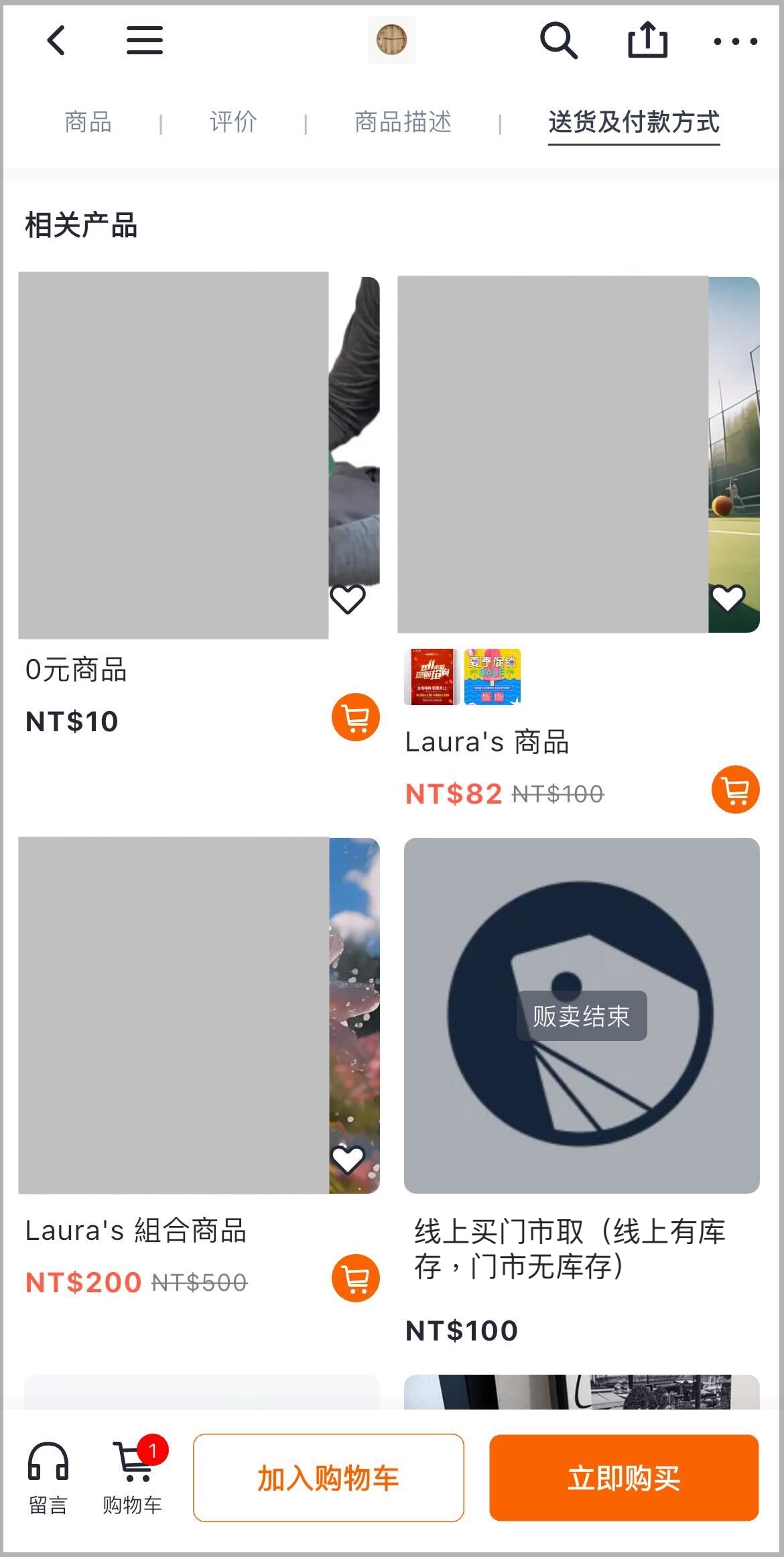784x1557 pixels.
Task: Open the three-dot overflow menu
Action: 735,42
